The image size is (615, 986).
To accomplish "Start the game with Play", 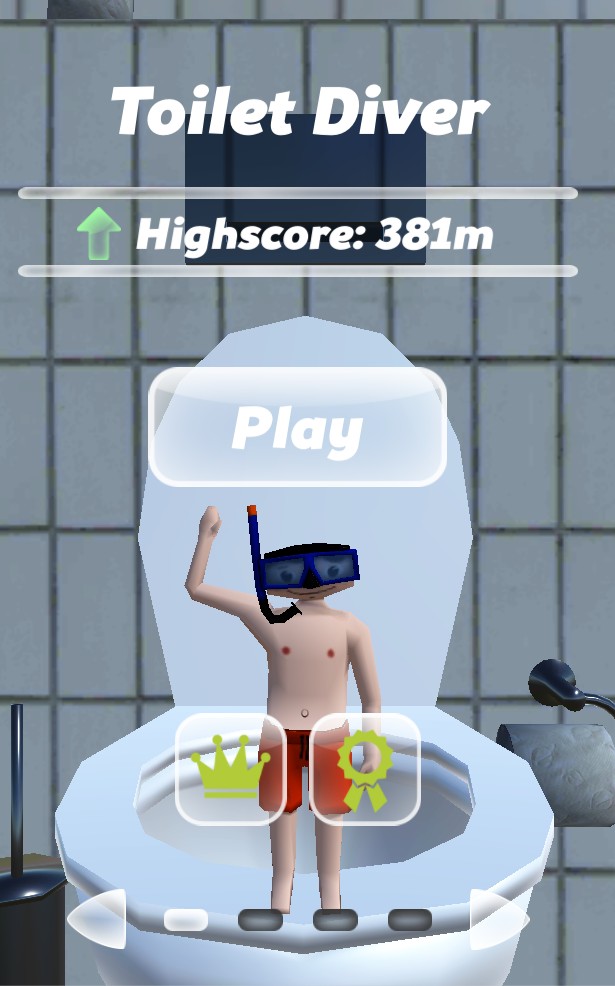I will pos(297,428).
